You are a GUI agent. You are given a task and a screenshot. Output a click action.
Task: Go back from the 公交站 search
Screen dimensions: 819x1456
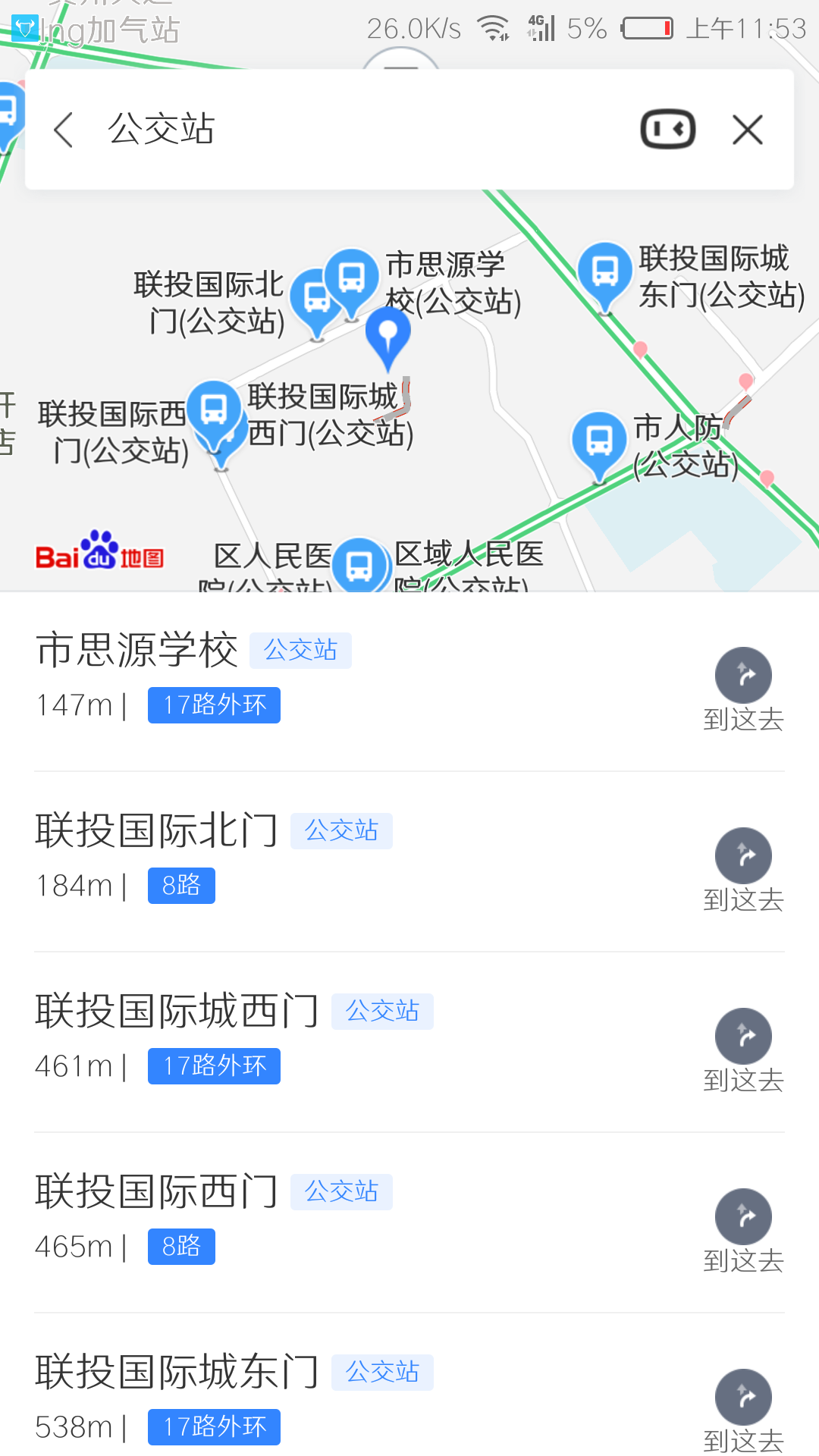pos(64,130)
